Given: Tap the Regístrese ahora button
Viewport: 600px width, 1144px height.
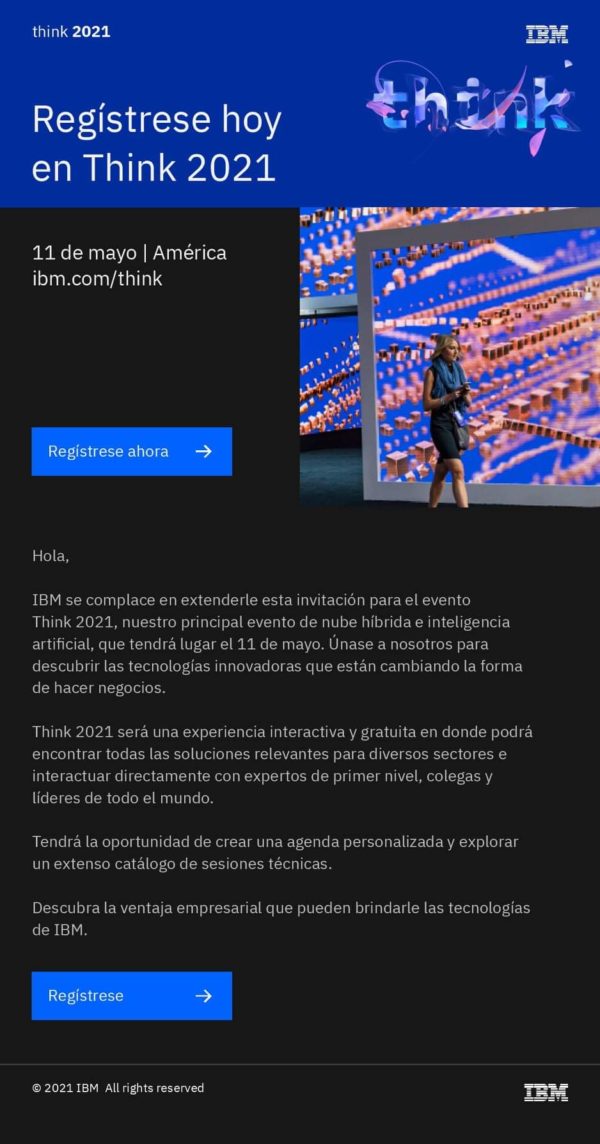Looking at the screenshot, I should pyautogui.click(x=131, y=451).
